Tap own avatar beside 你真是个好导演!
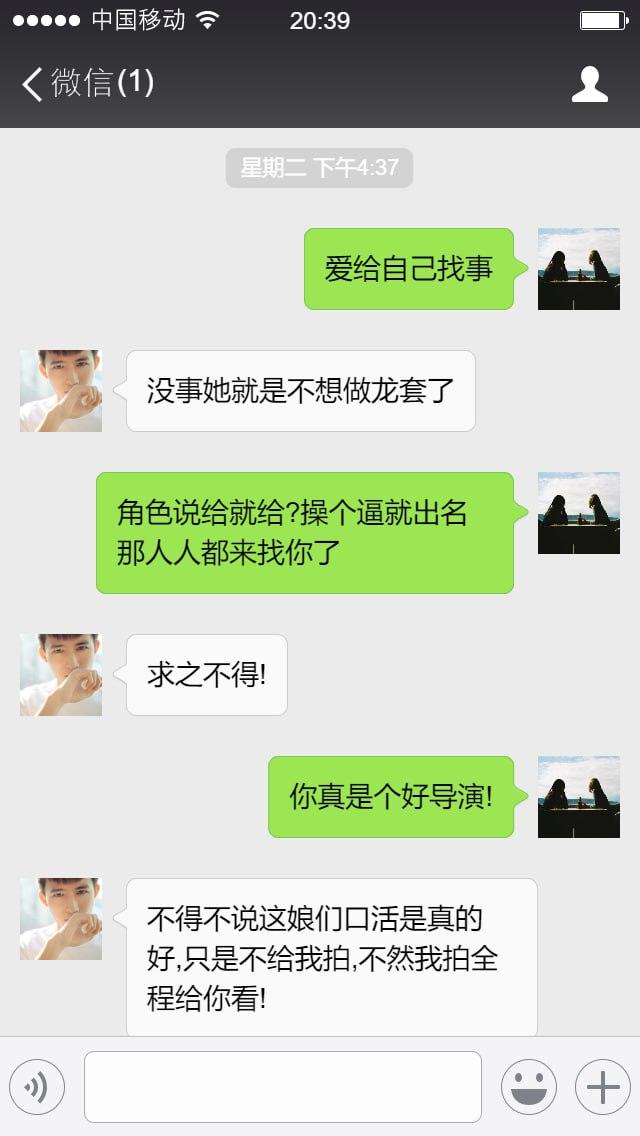Screen dimensions: 640x1136 coord(578,797)
